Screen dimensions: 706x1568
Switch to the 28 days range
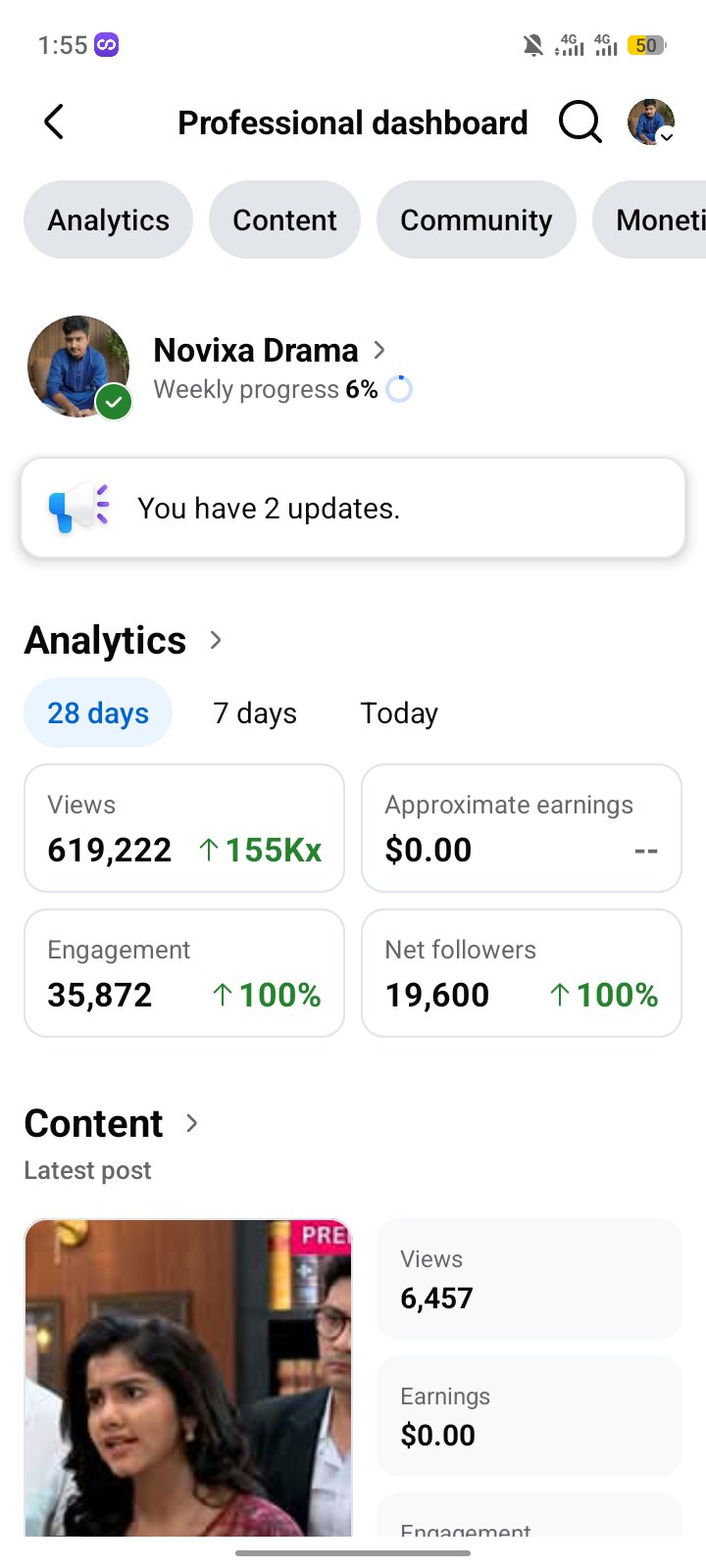[x=98, y=712]
